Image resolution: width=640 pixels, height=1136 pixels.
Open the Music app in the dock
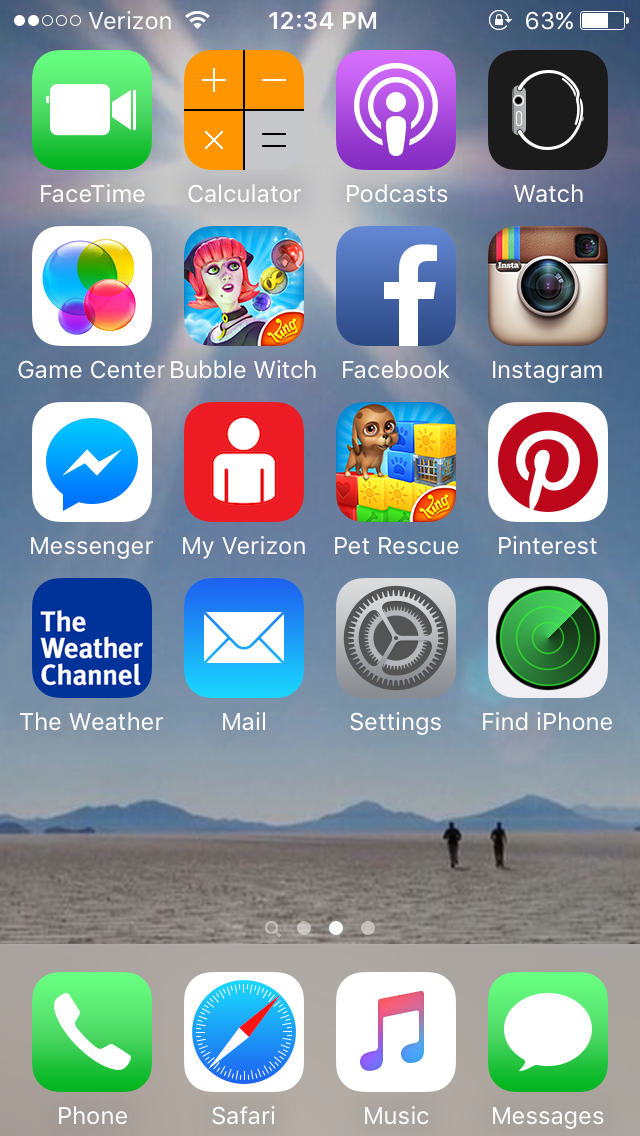[396, 1032]
